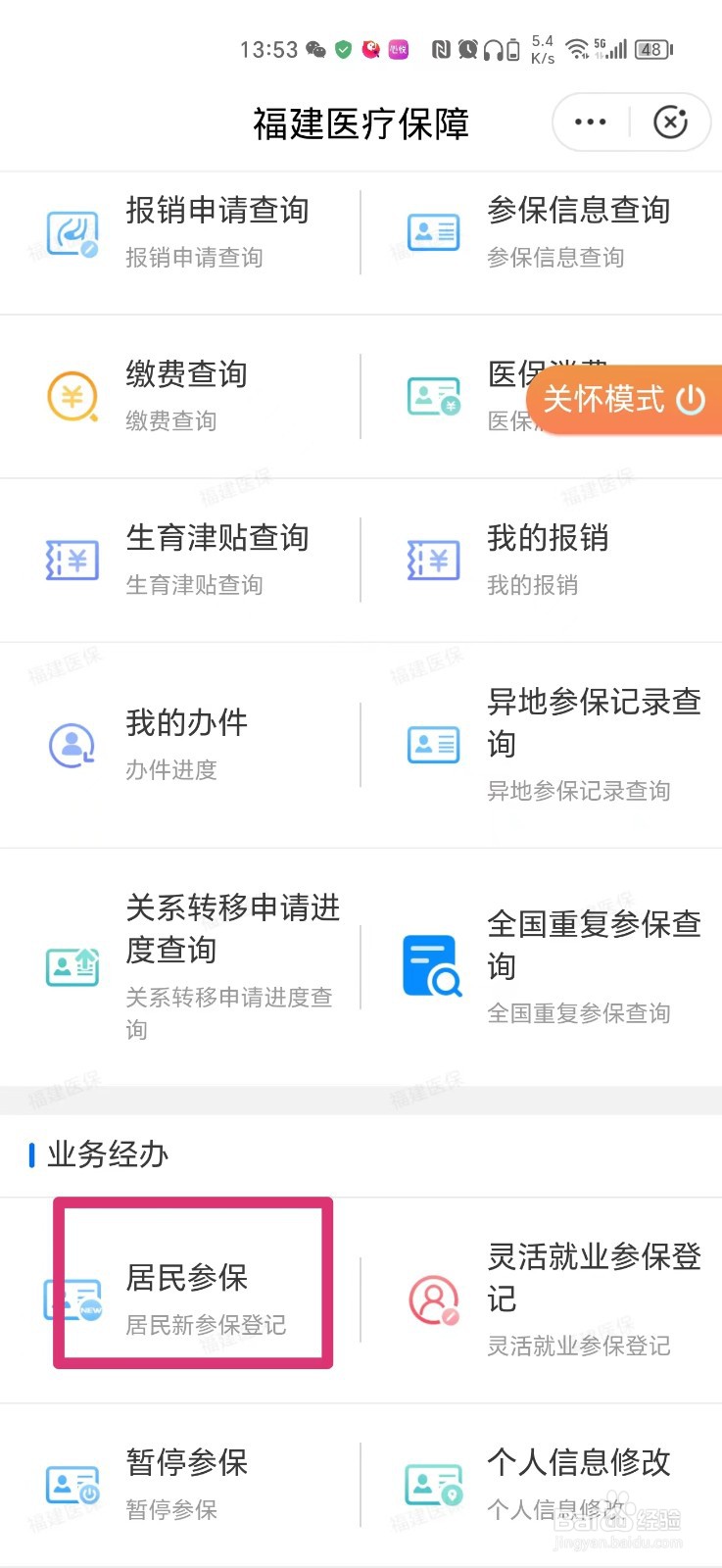View 我的报销
722x1568 pixels.
click(x=542, y=561)
